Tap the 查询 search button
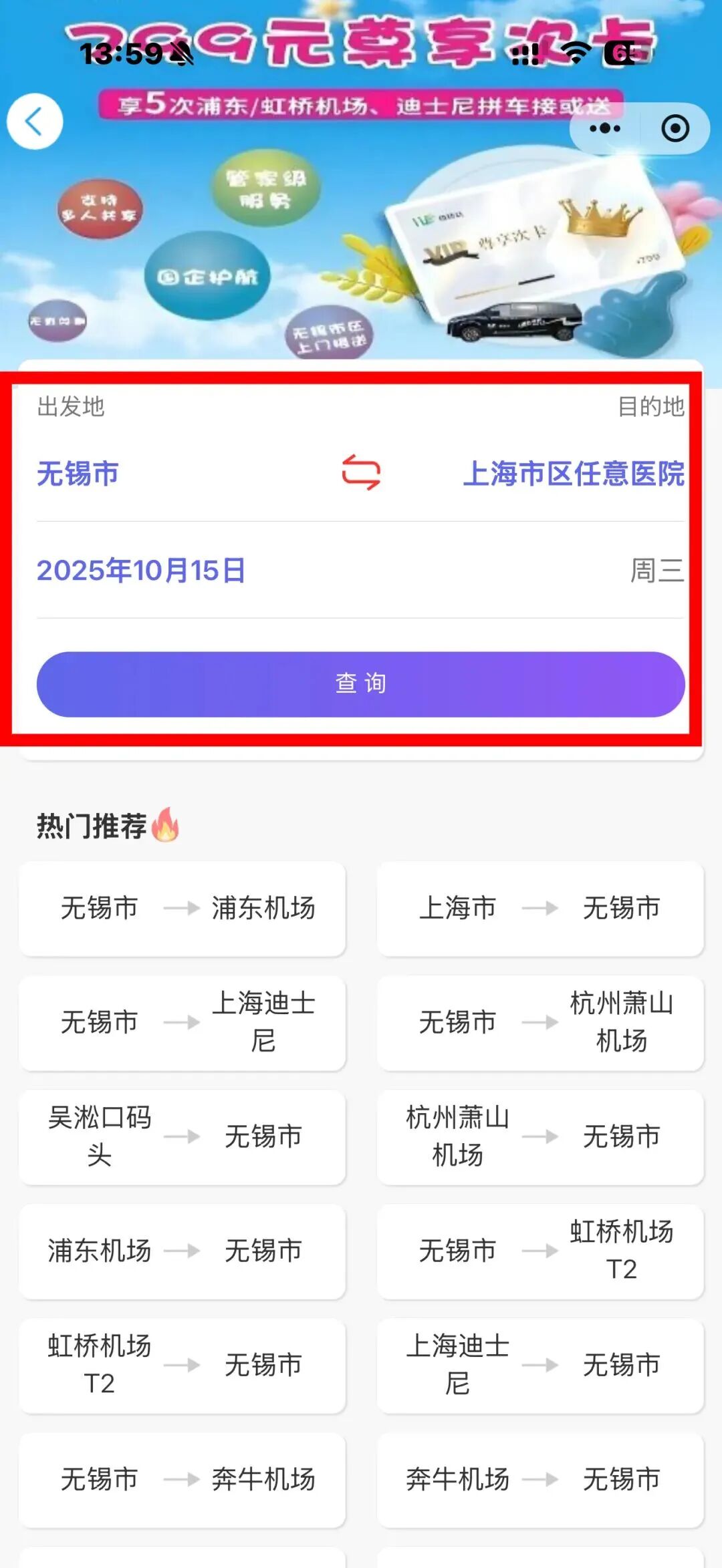The image size is (722, 1568). point(361,684)
